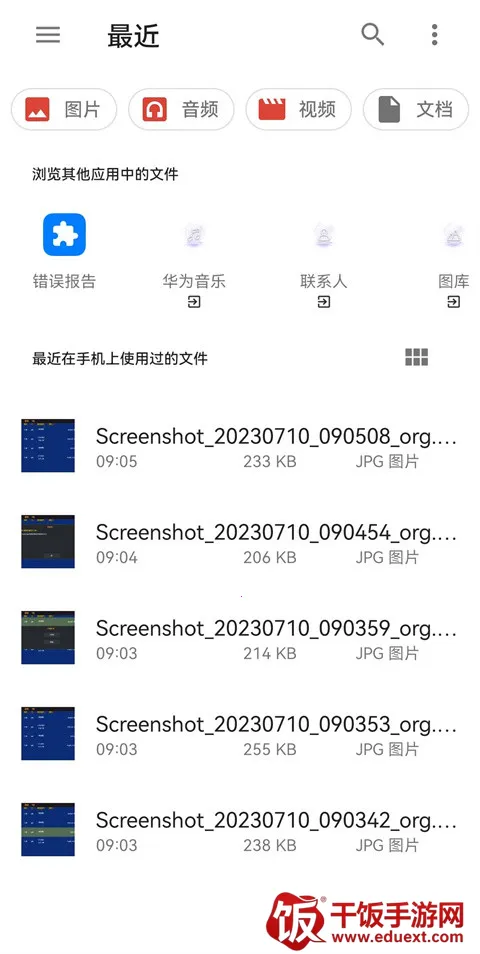Image resolution: width=480 pixels, height=954 pixels.
Task: Select the 文档 filter chip
Action: pyautogui.click(x=416, y=110)
